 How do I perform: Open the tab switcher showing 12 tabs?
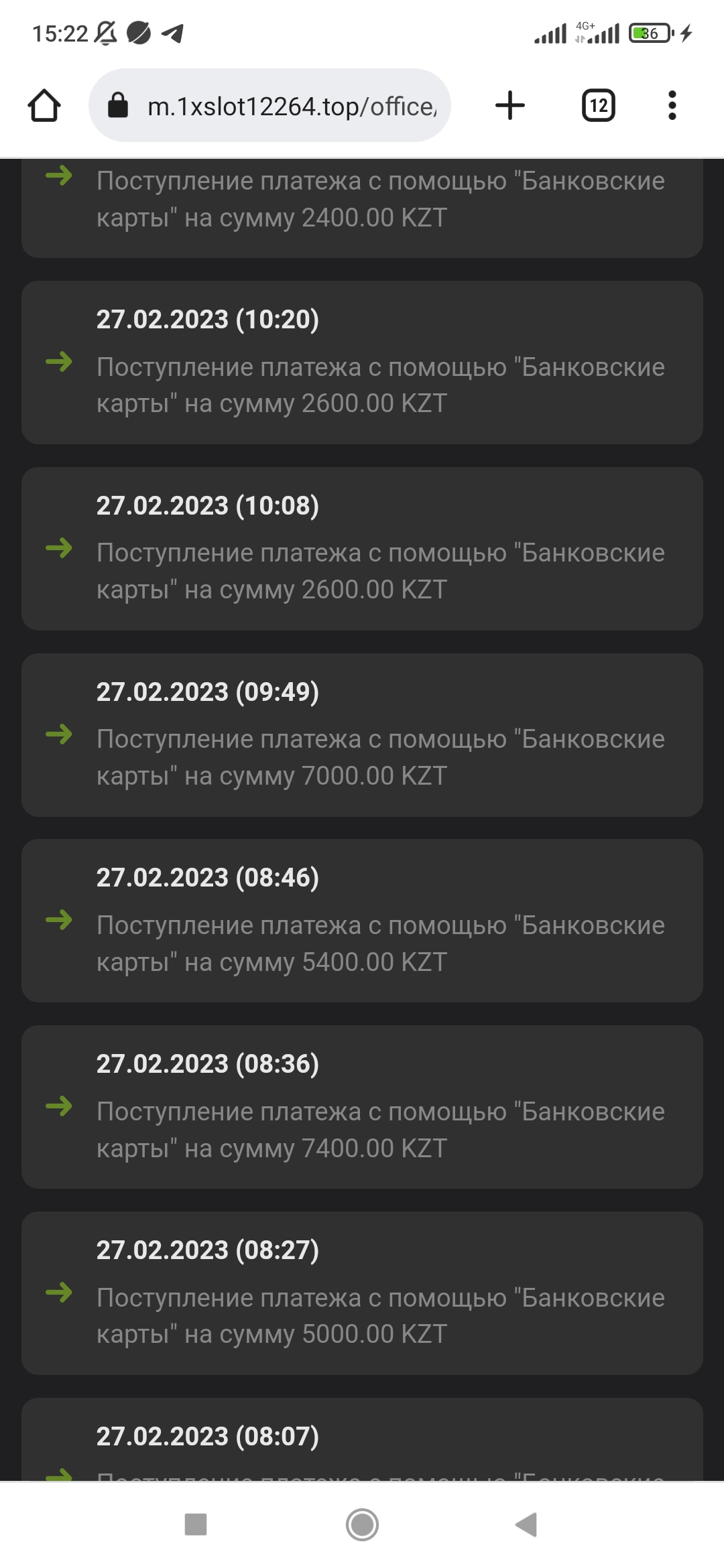point(598,106)
